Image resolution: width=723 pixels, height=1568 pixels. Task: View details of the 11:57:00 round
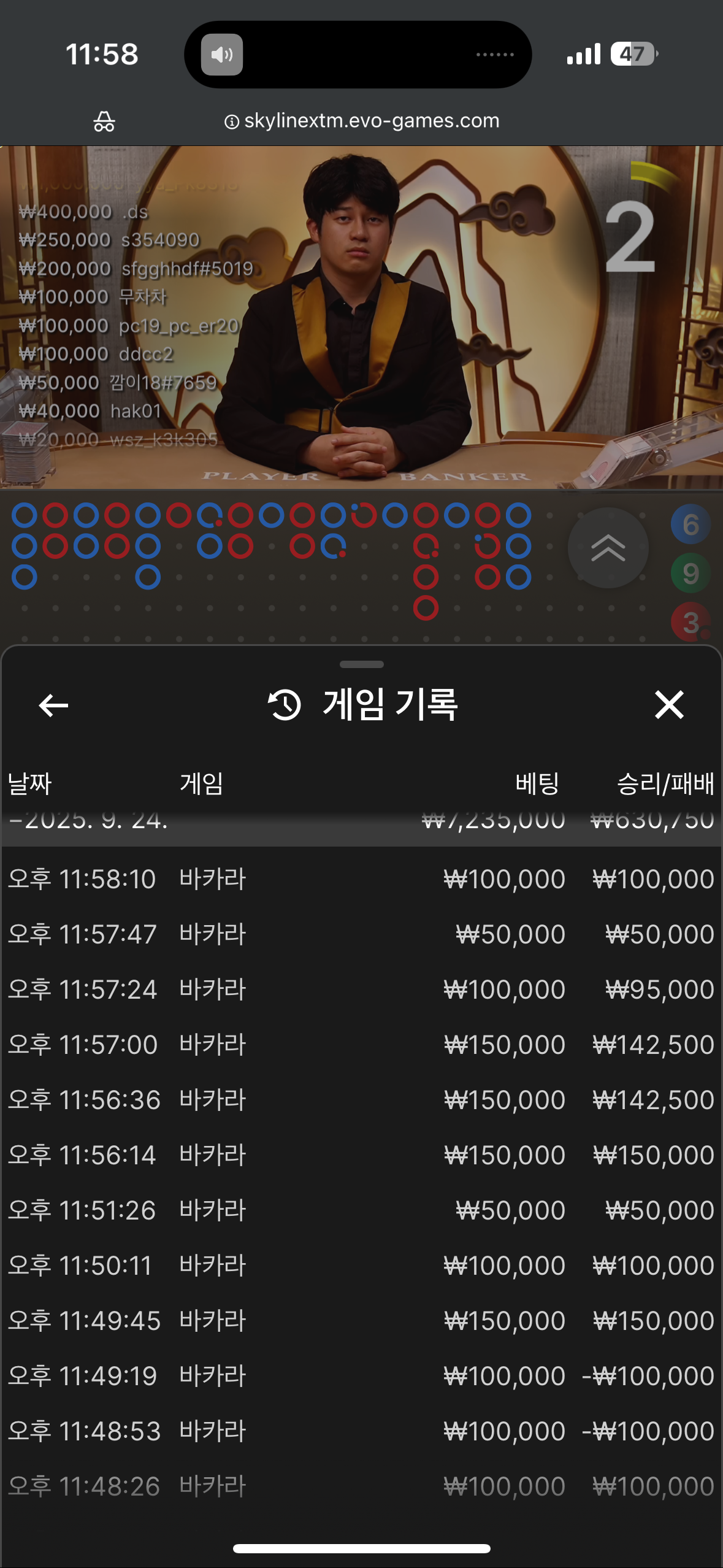click(361, 1045)
